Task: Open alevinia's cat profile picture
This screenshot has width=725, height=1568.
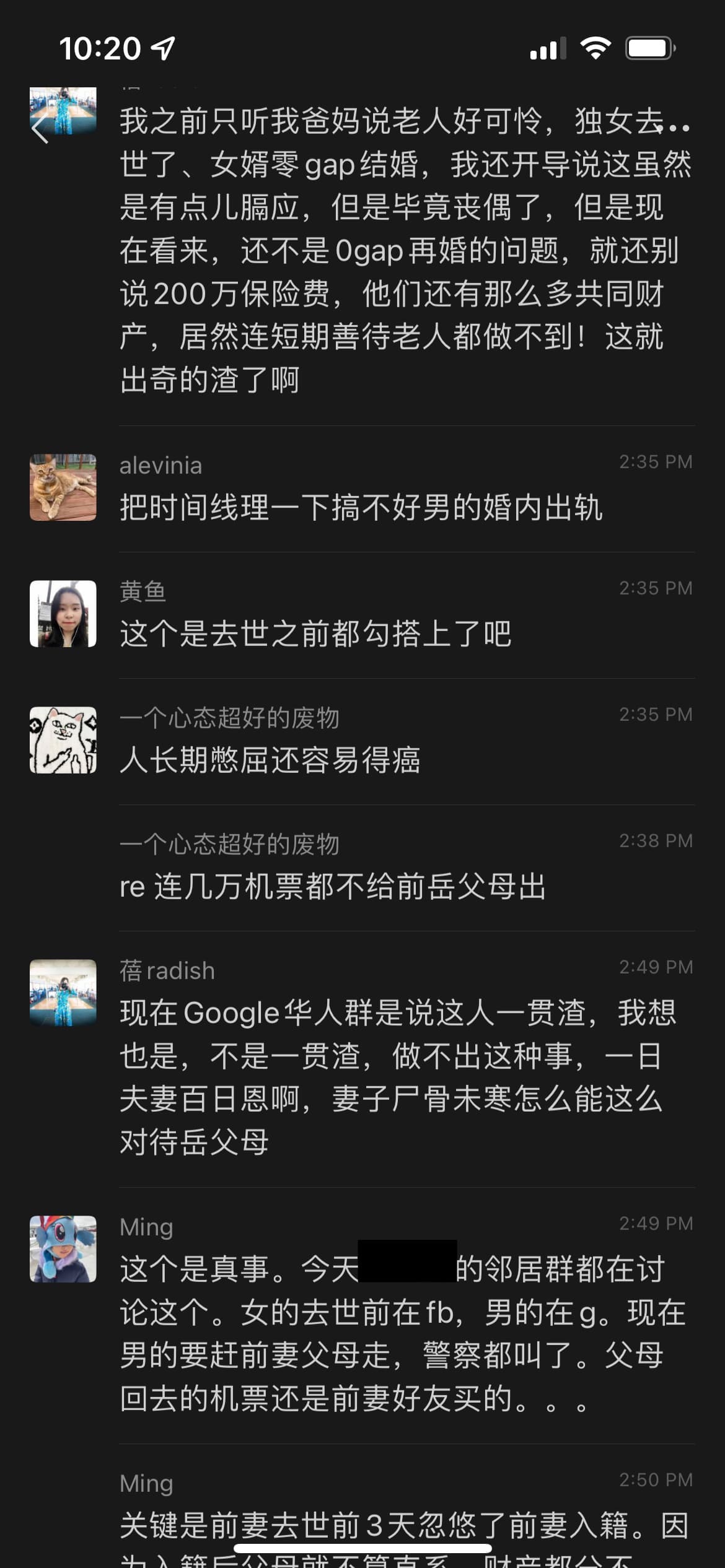Action: coord(63,487)
